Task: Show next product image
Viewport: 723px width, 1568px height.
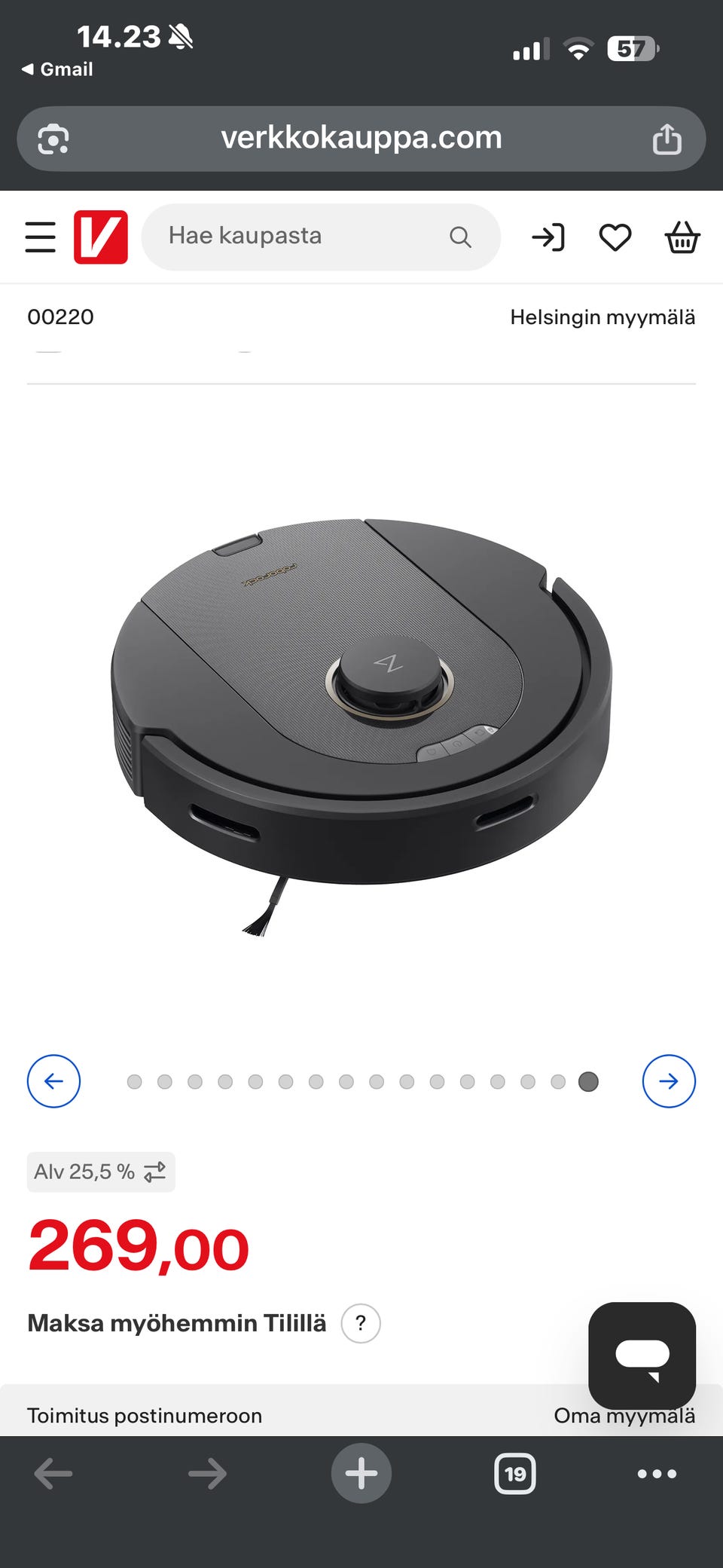Action: 669,1081
